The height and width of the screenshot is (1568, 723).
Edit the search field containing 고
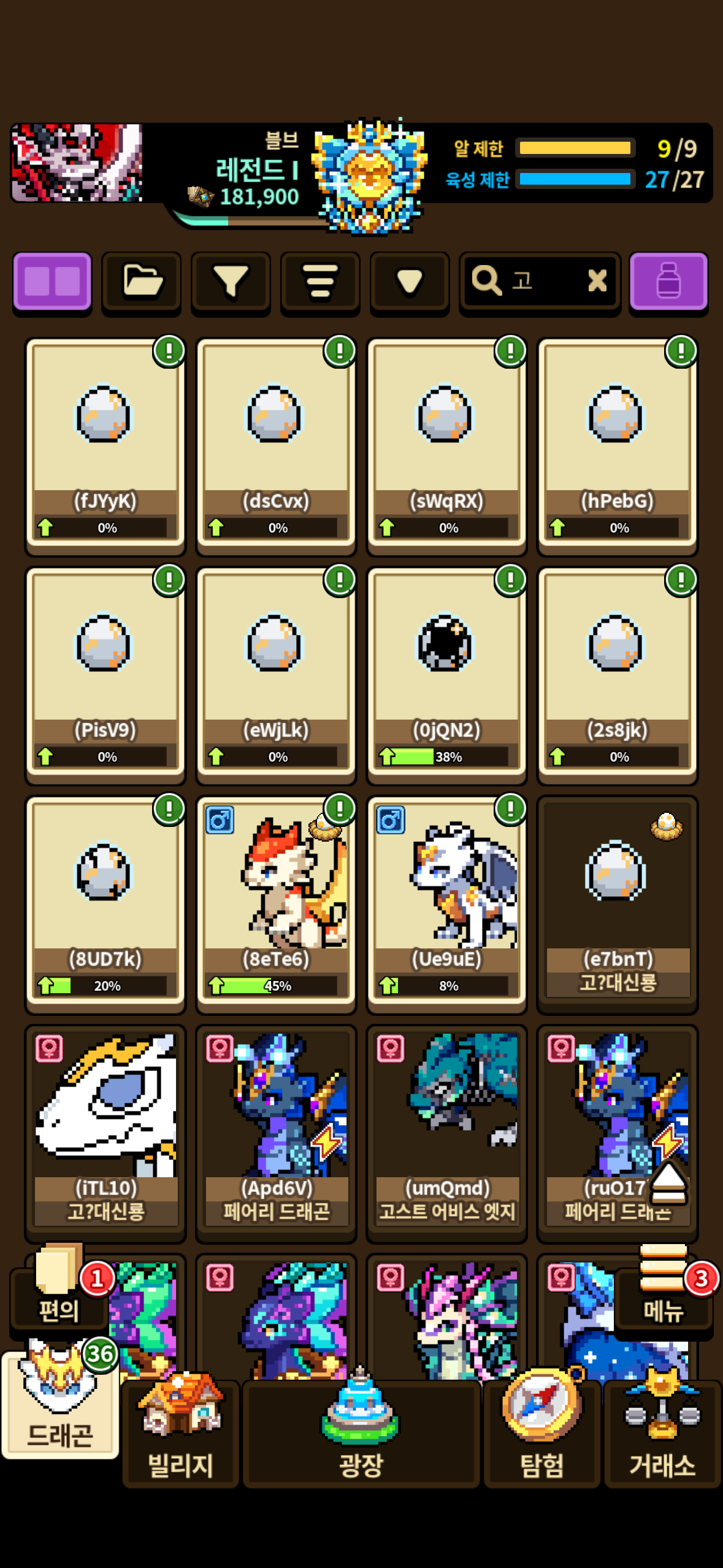pyautogui.click(x=534, y=282)
